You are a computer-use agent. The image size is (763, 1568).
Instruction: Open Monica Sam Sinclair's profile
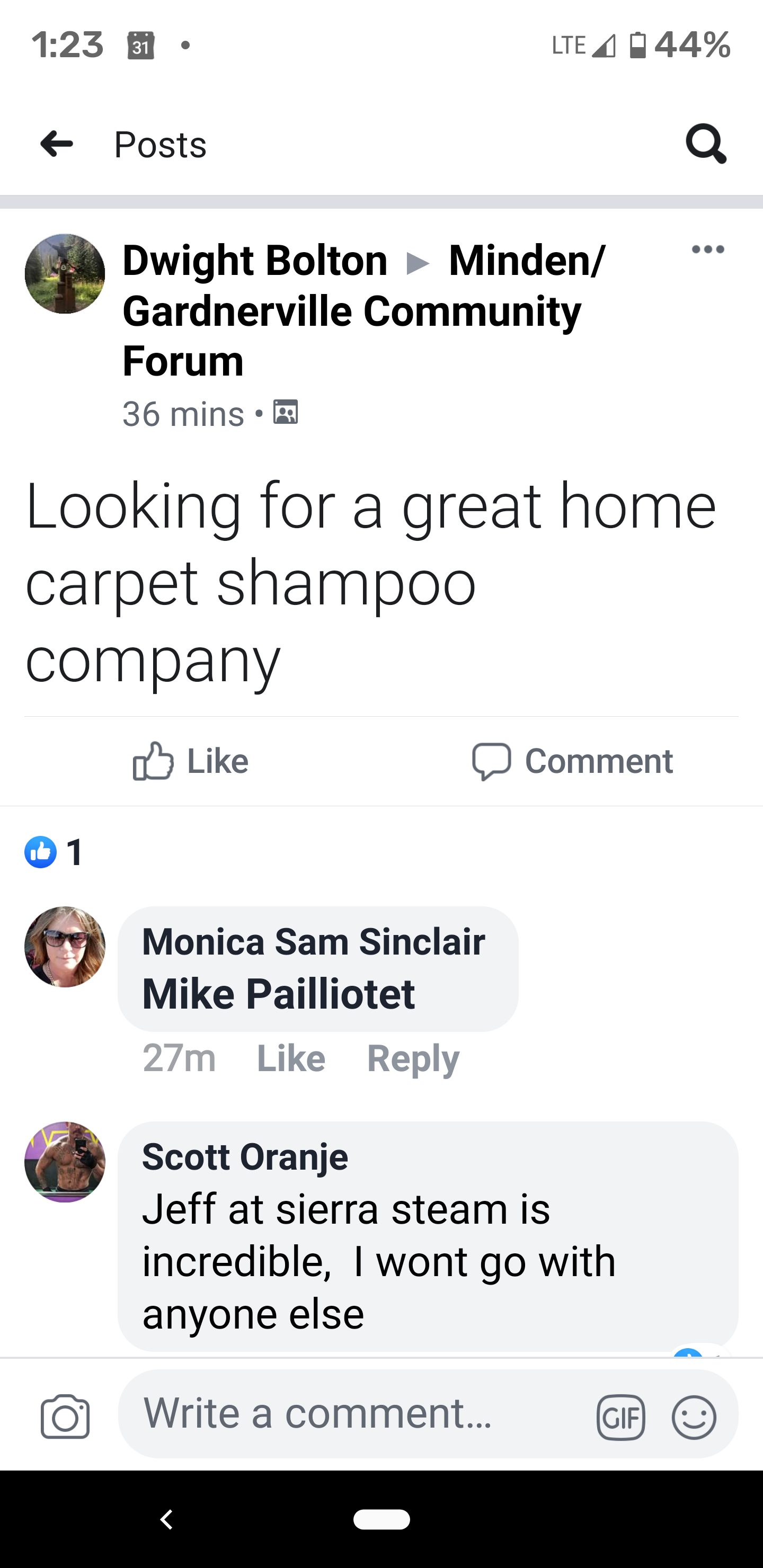[x=313, y=942]
